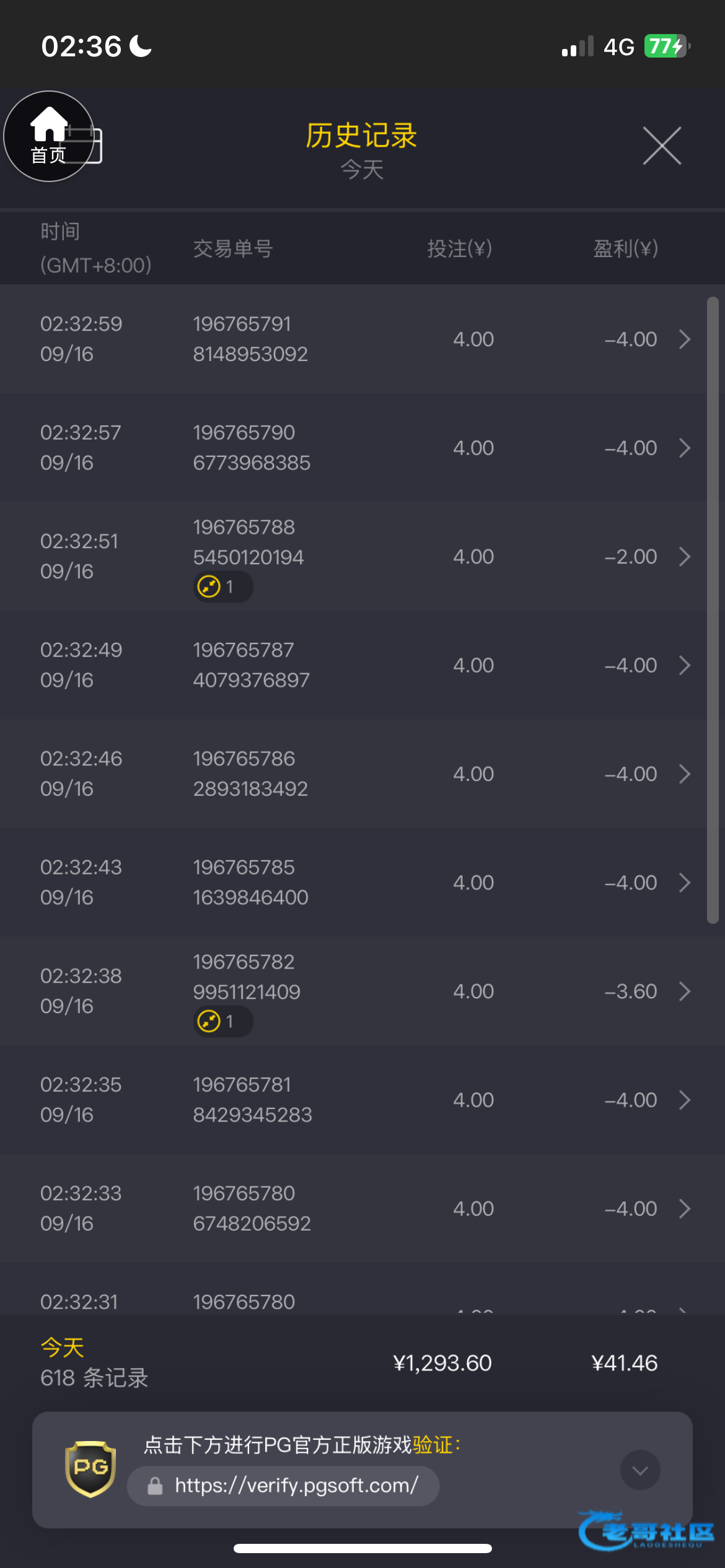Open the record at 02:32:57

point(353,448)
